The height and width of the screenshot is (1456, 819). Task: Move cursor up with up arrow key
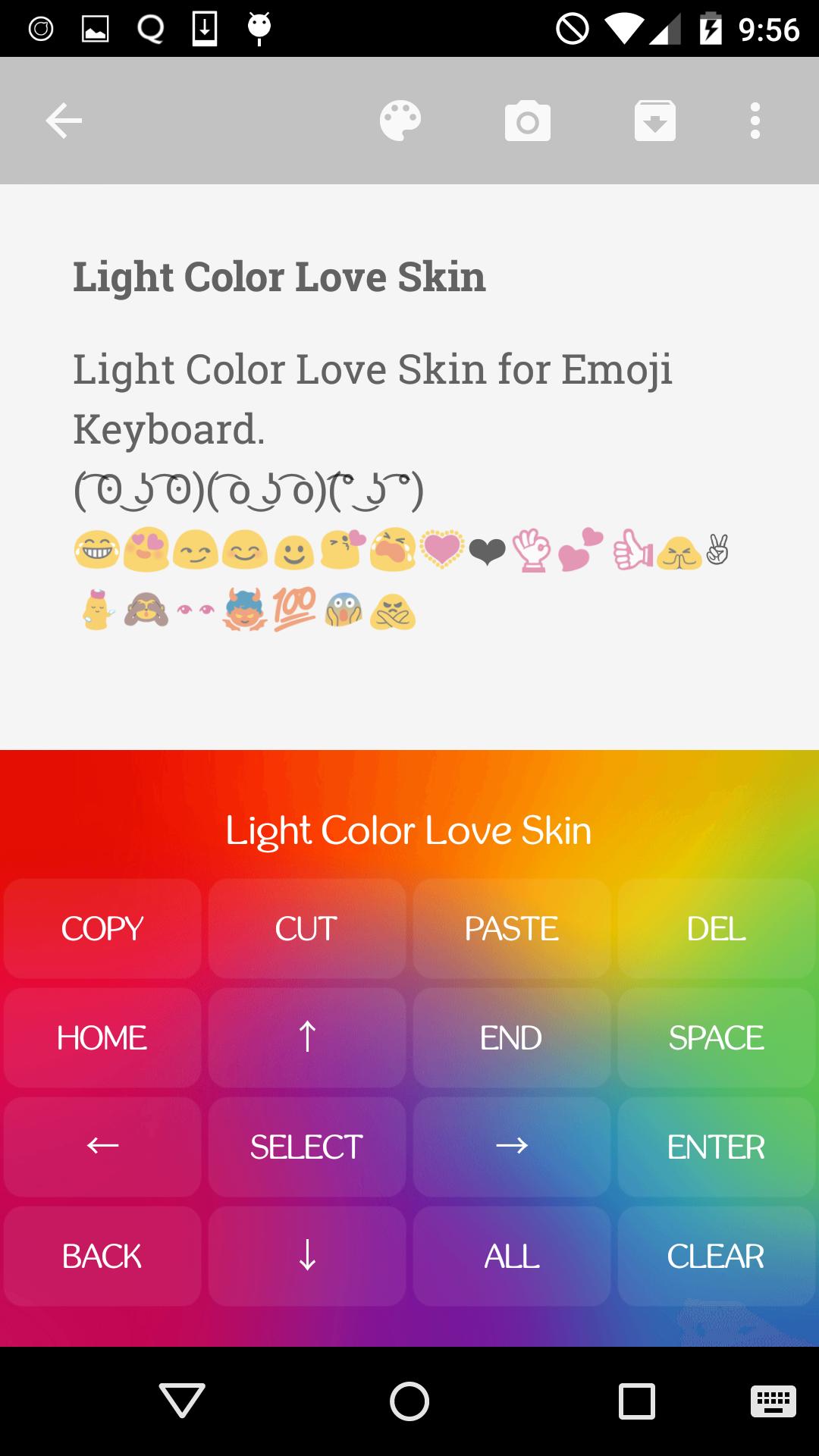(x=307, y=1038)
